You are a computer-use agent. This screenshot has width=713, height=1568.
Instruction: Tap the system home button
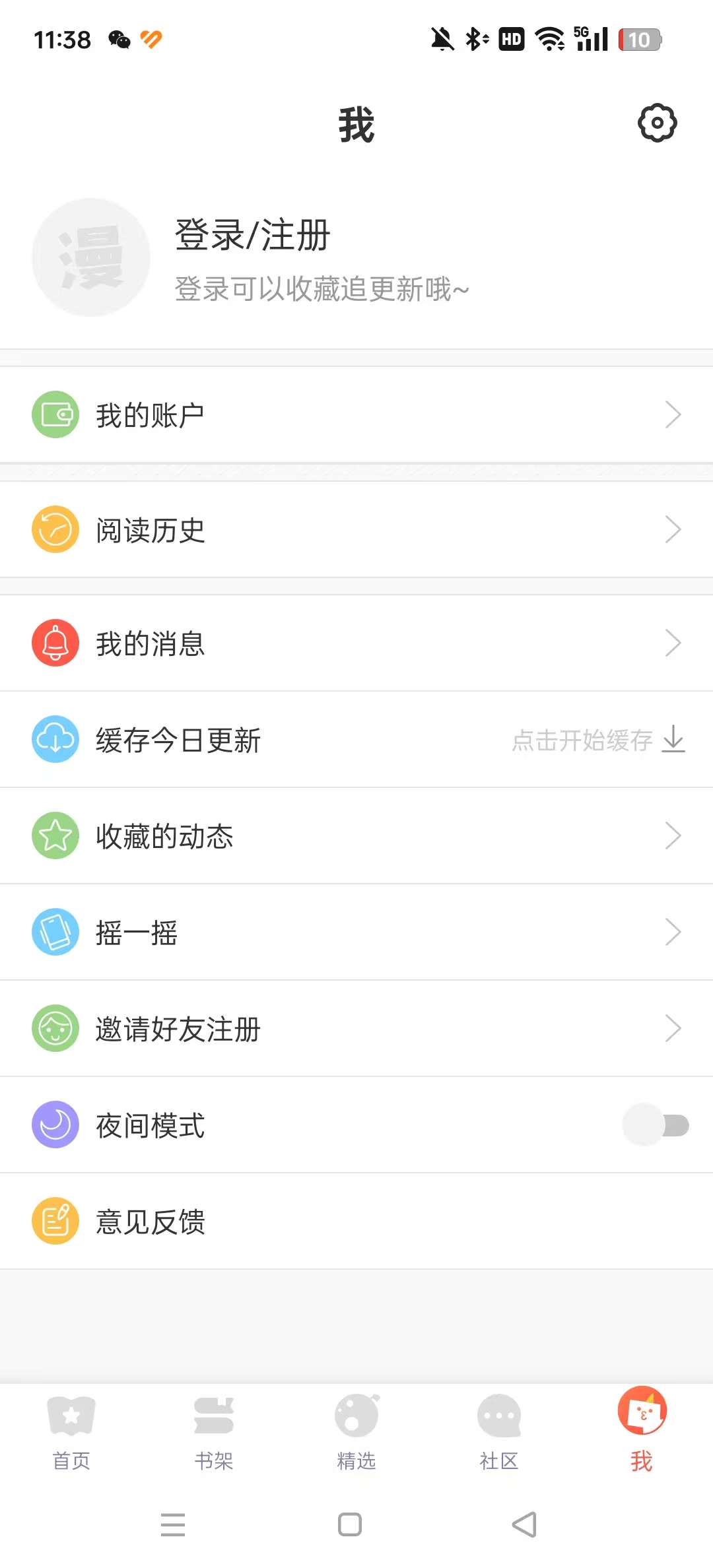(x=350, y=1525)
